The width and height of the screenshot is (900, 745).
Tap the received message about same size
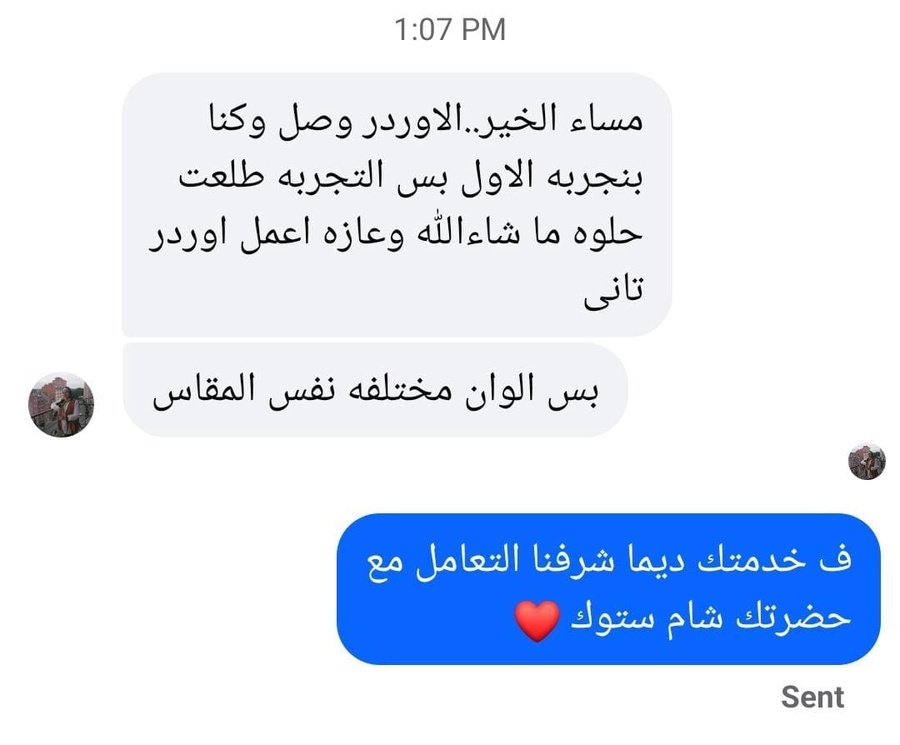tap(375, 391)
